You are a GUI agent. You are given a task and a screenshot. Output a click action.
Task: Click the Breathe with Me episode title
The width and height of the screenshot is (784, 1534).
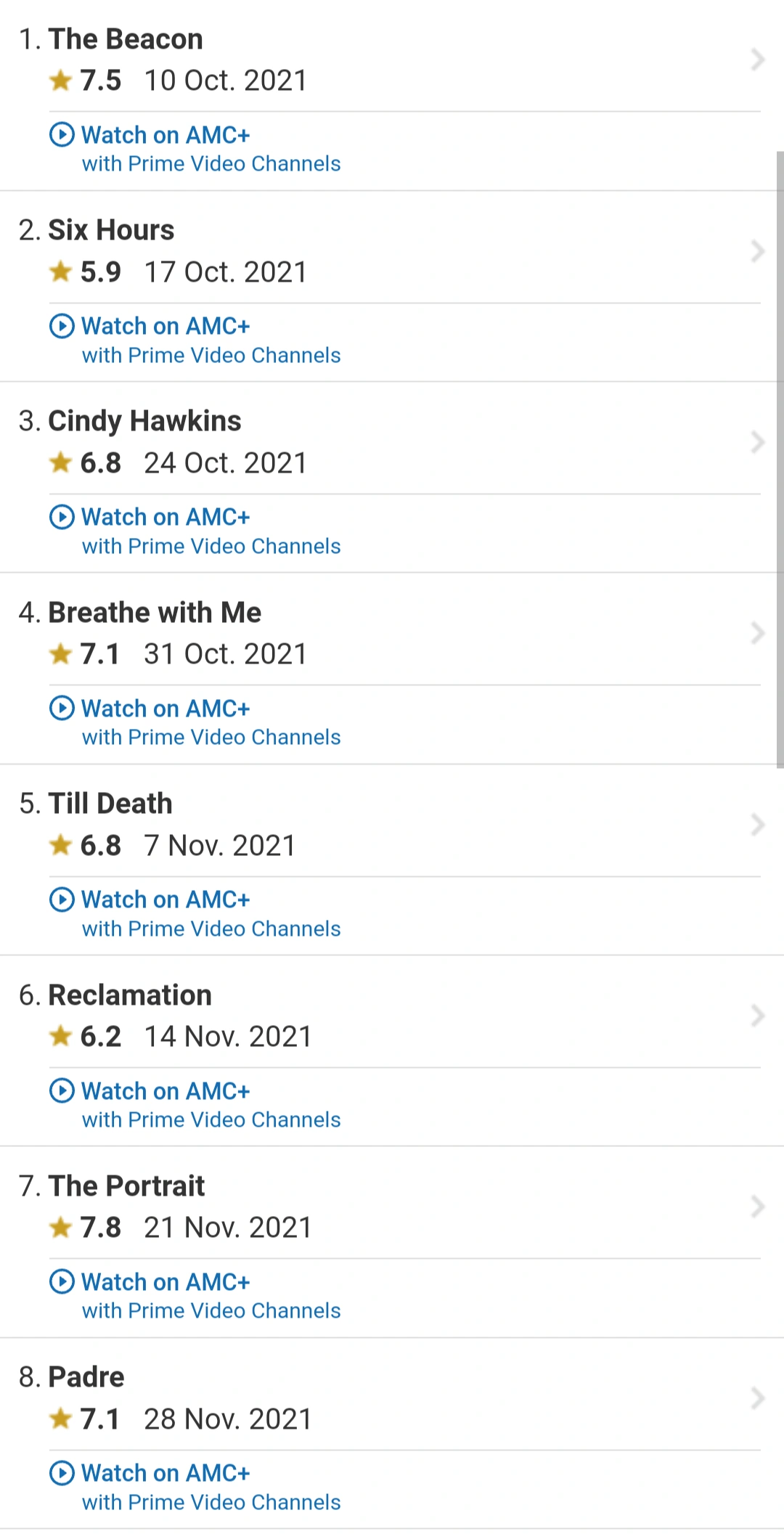tap(155, 612)
